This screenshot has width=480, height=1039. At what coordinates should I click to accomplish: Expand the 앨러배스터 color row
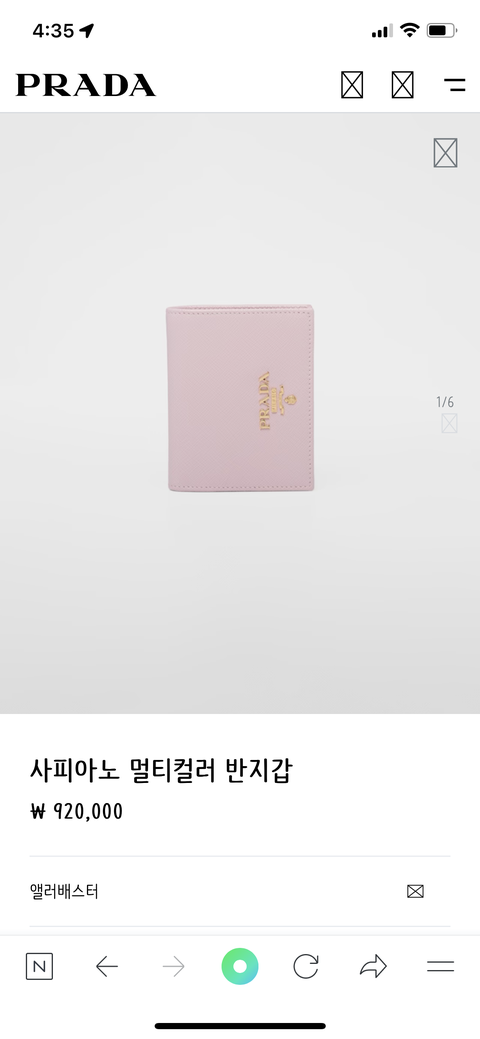239,891
